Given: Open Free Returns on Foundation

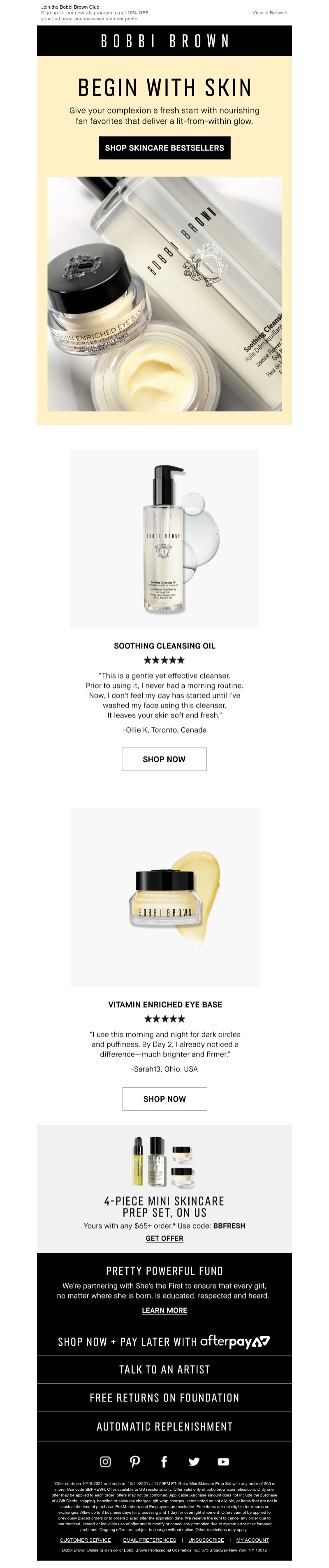Looking at the screenshot, I should tap(164, 1398).
